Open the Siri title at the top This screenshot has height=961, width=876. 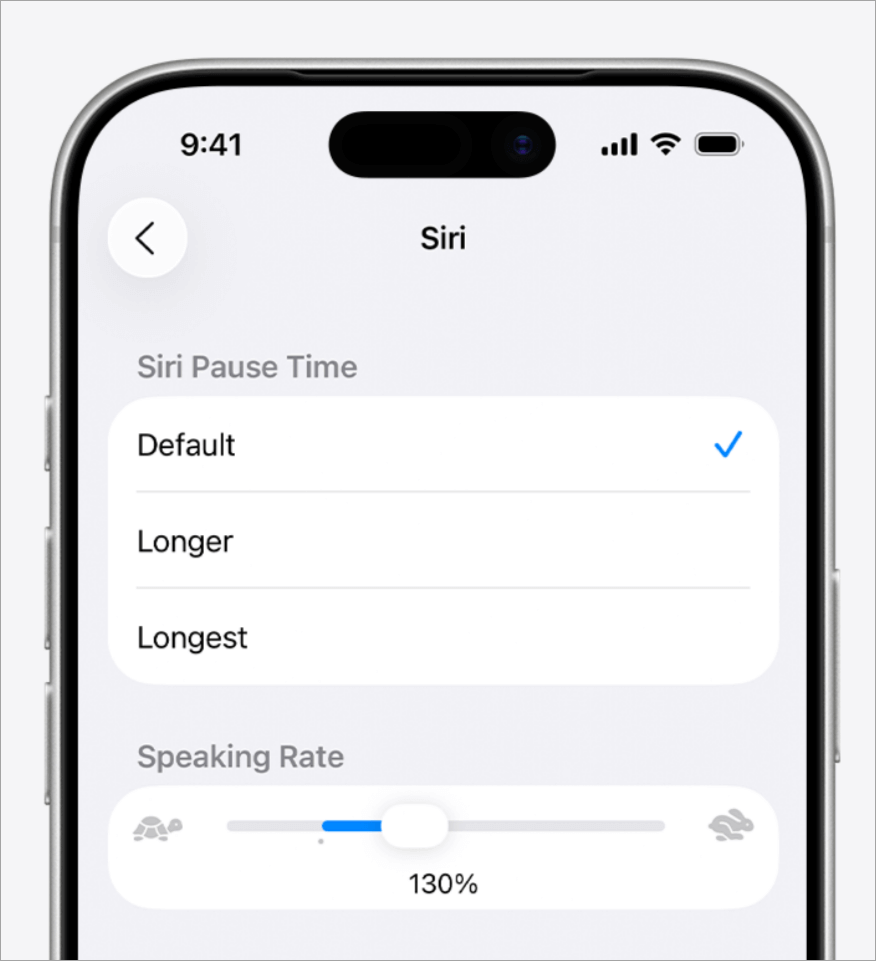[442, 238]
